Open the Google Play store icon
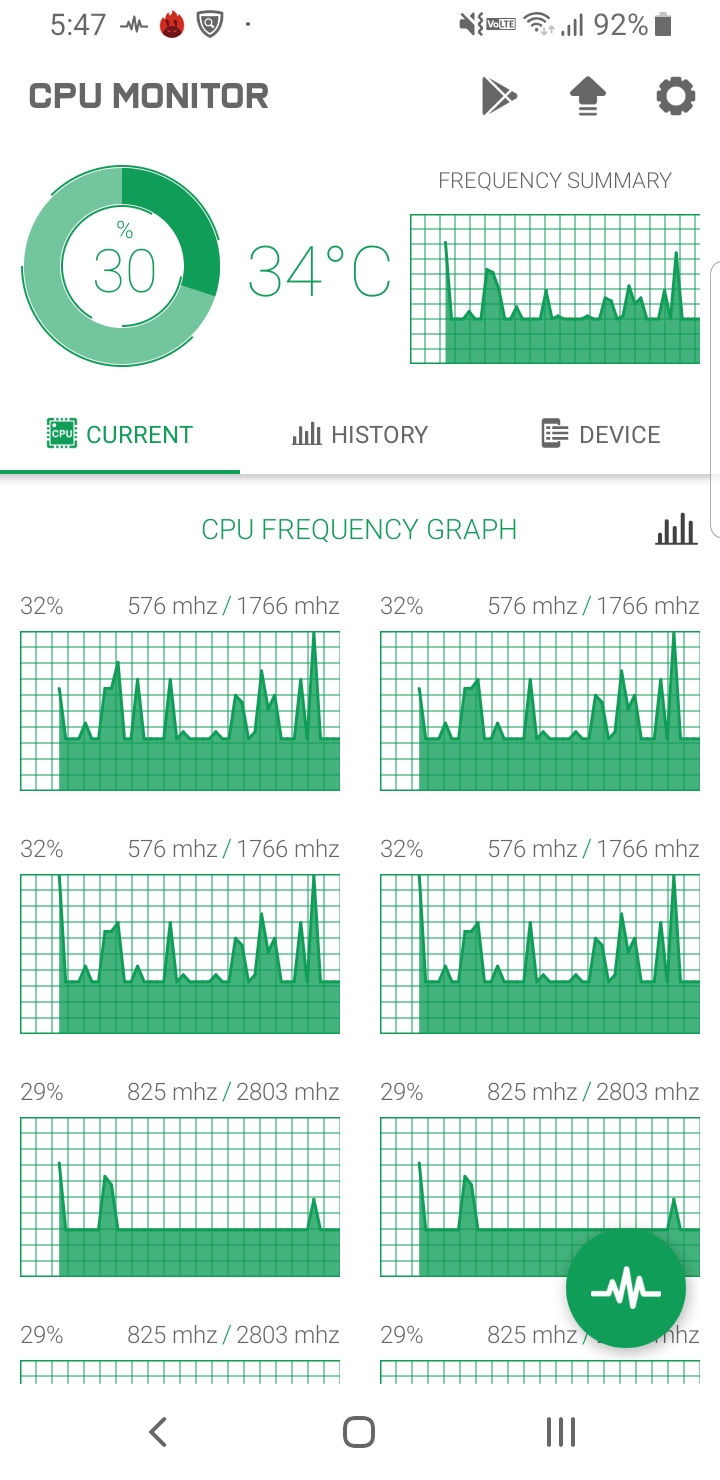Screen dimensions: 720x1480 point(499,97)
